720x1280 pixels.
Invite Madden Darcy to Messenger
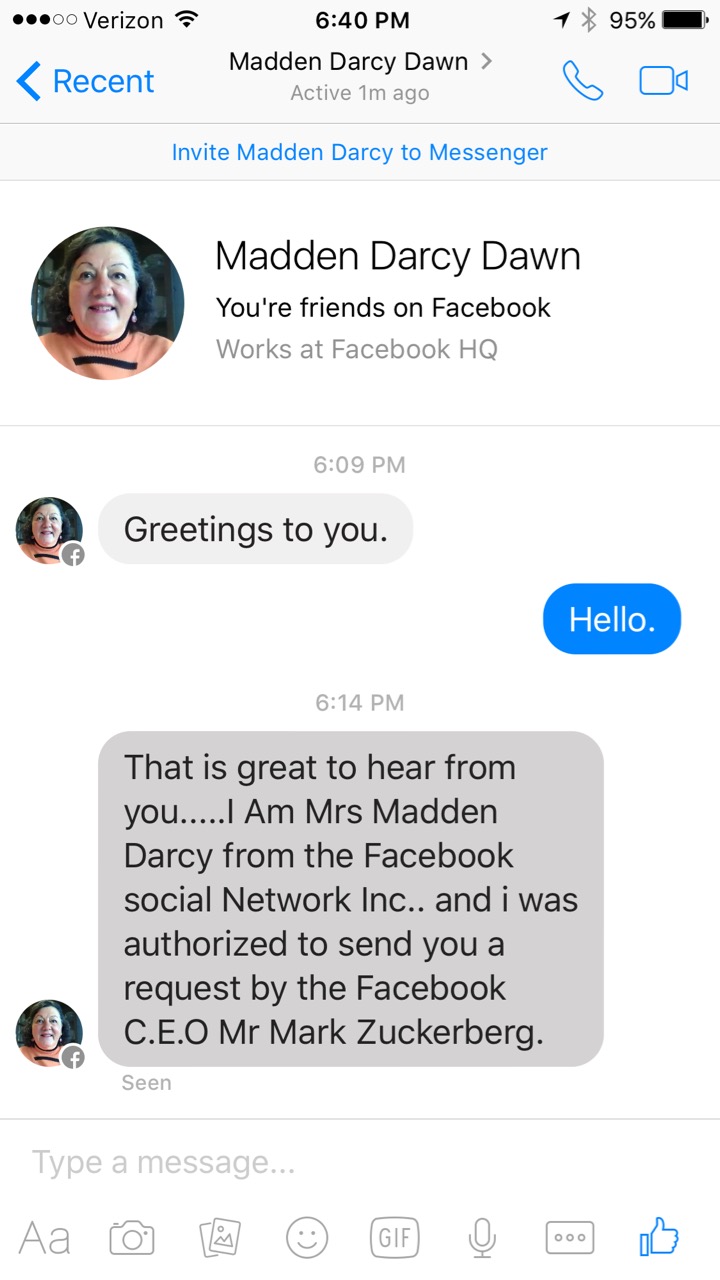[x=360, y=152]
